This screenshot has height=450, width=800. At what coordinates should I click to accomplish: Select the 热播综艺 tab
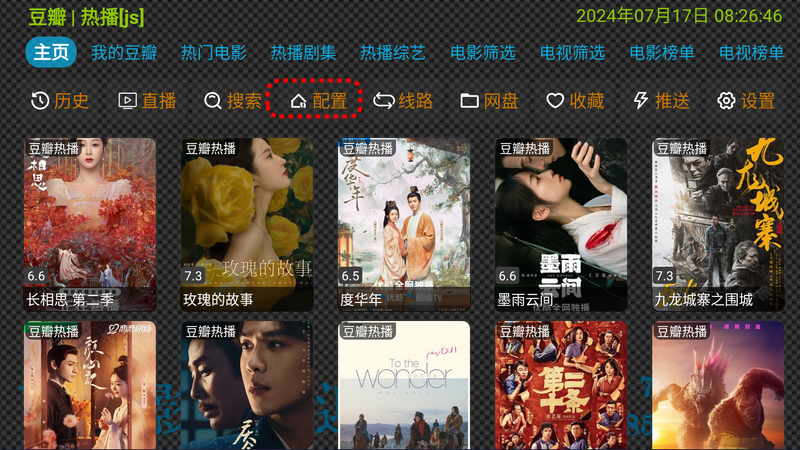point(393,53)
